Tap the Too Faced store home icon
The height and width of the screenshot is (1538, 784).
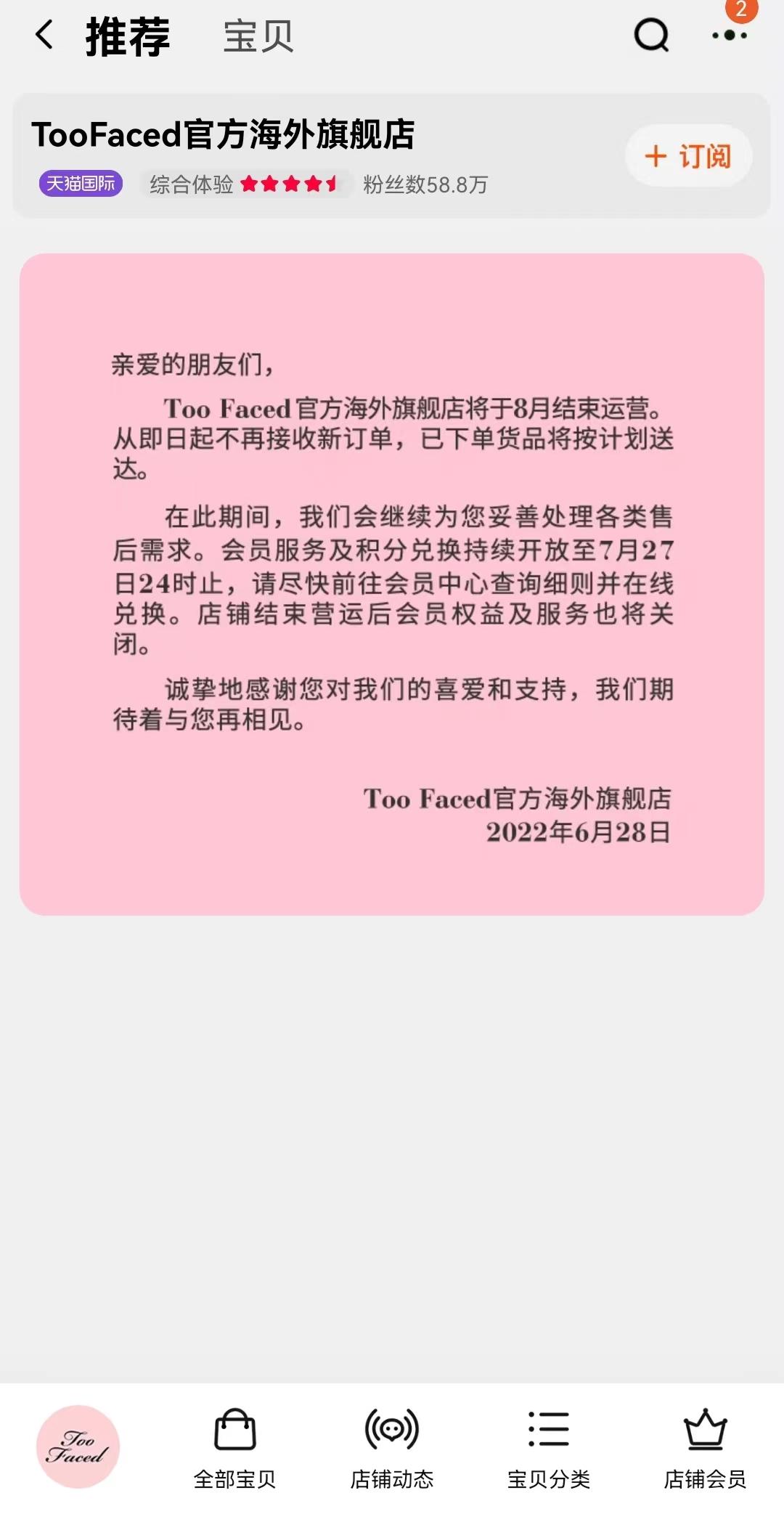click(x=78, y=1447)
